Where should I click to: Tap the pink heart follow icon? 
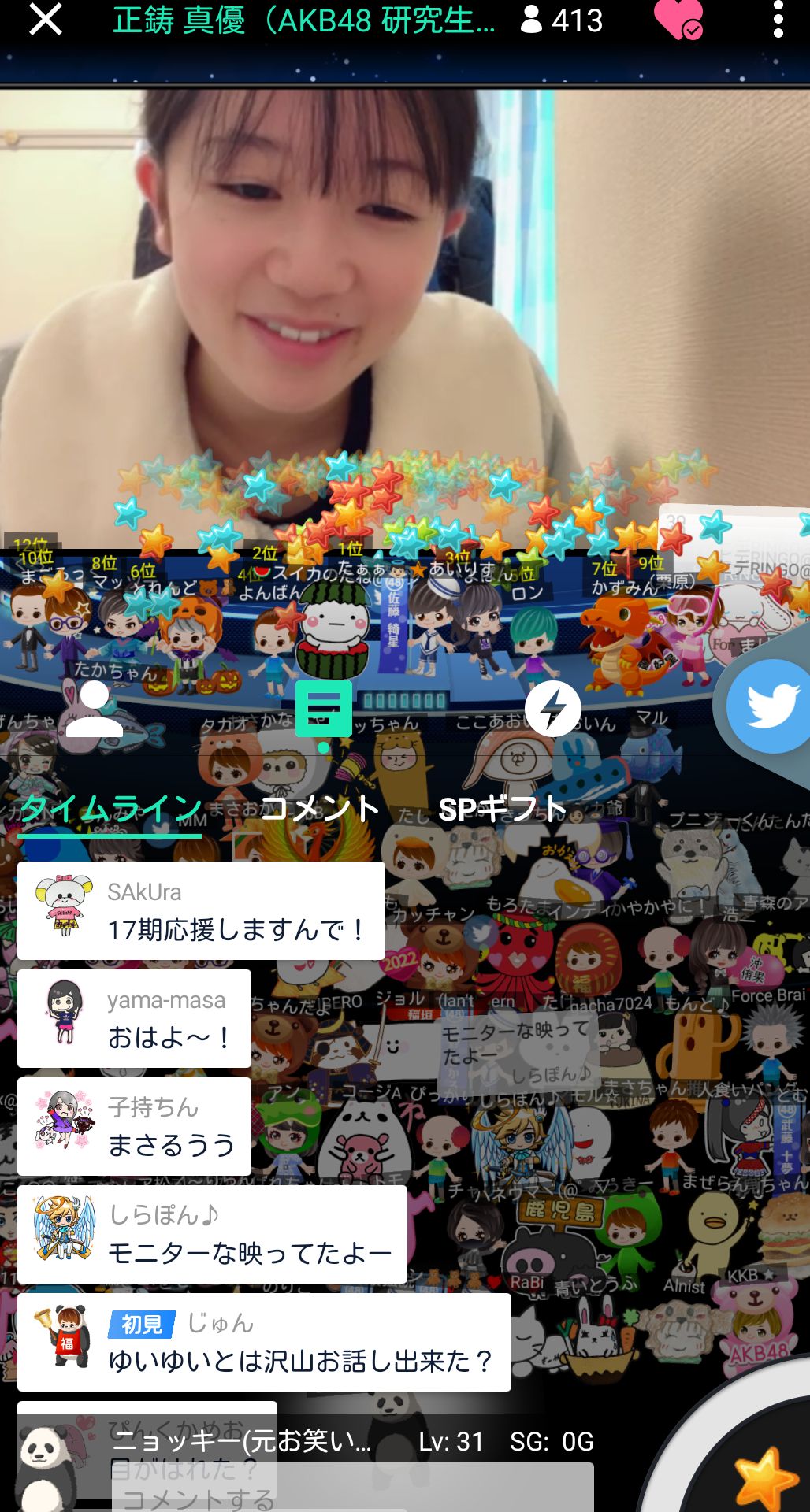[x=677, y=20]
